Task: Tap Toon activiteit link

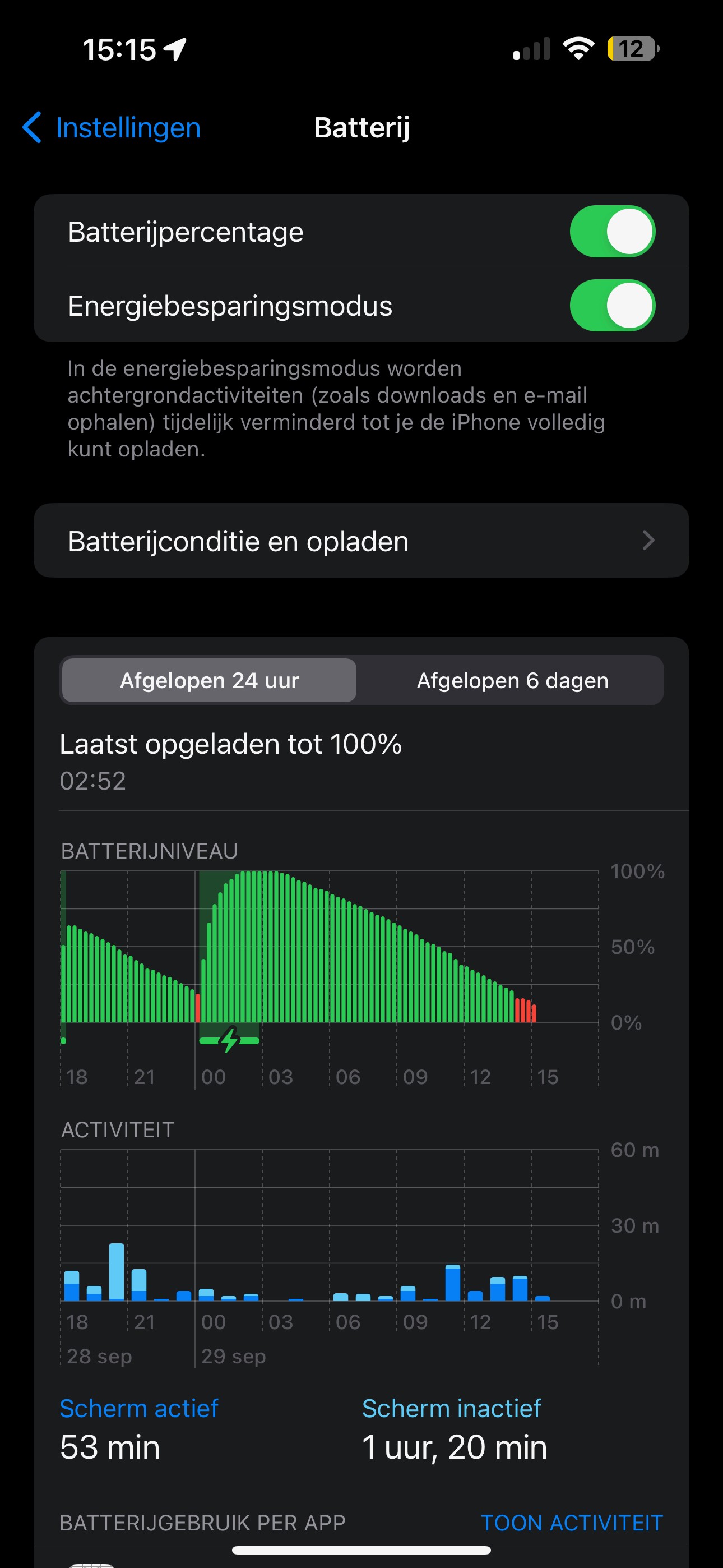Action: [x=571, y=1523]
